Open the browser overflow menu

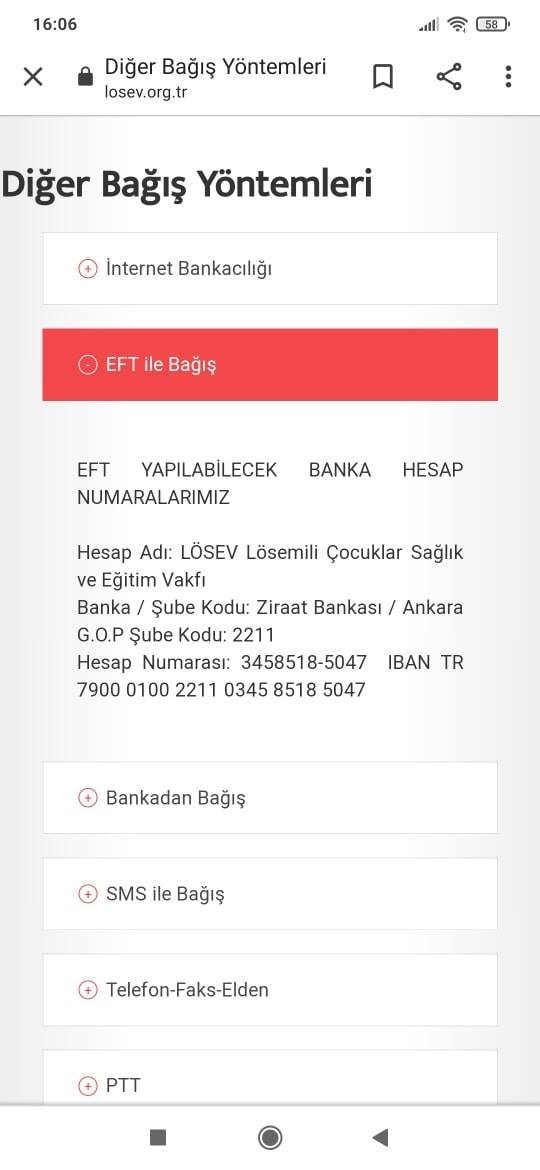pos(508,76)
